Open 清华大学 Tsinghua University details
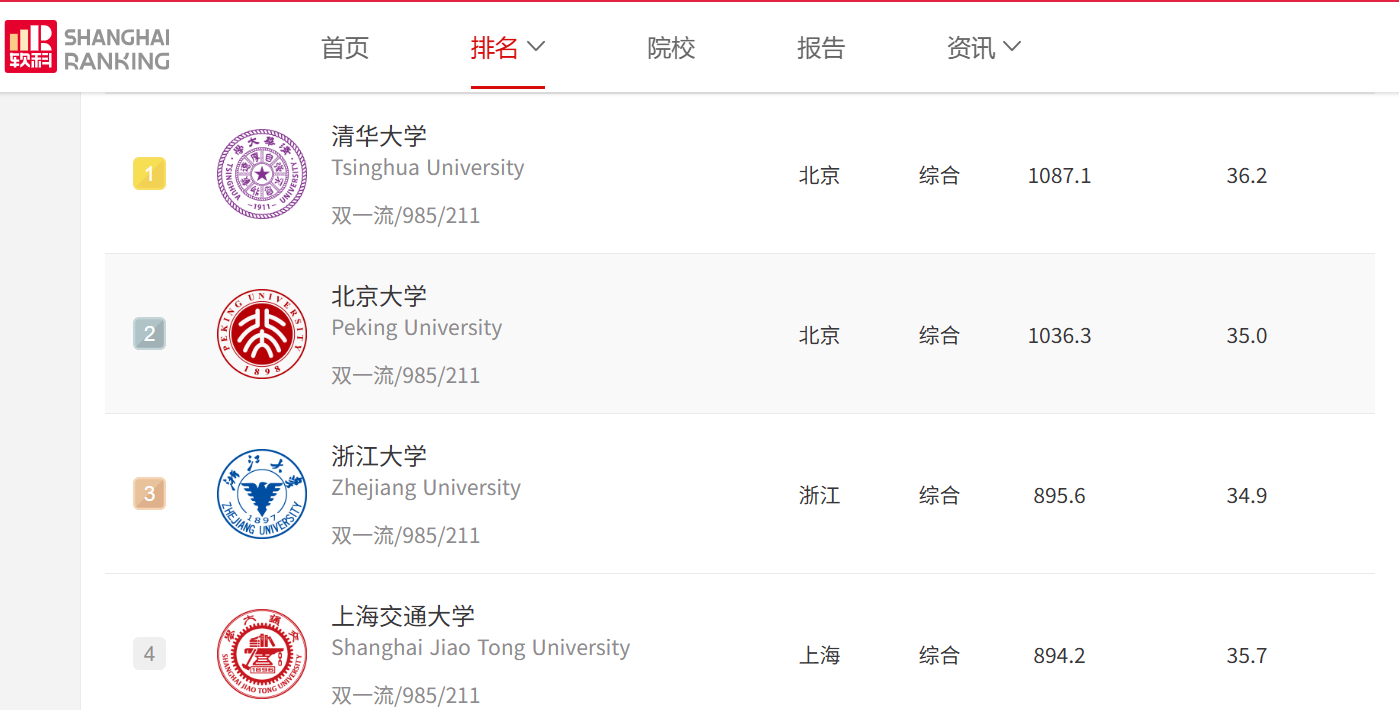 [x=379, y=136]
